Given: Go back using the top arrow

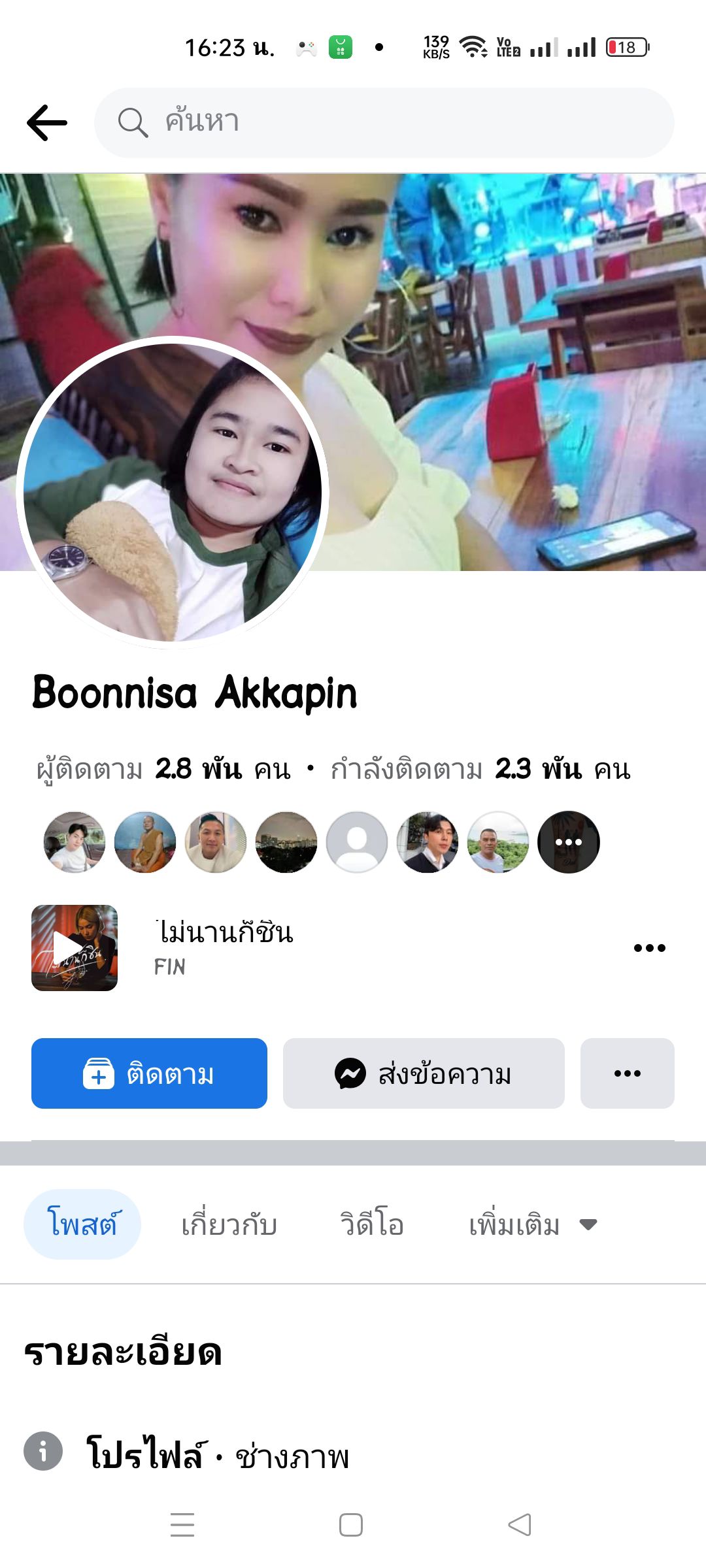Looking at the screenshot, I should pos(47,122).
